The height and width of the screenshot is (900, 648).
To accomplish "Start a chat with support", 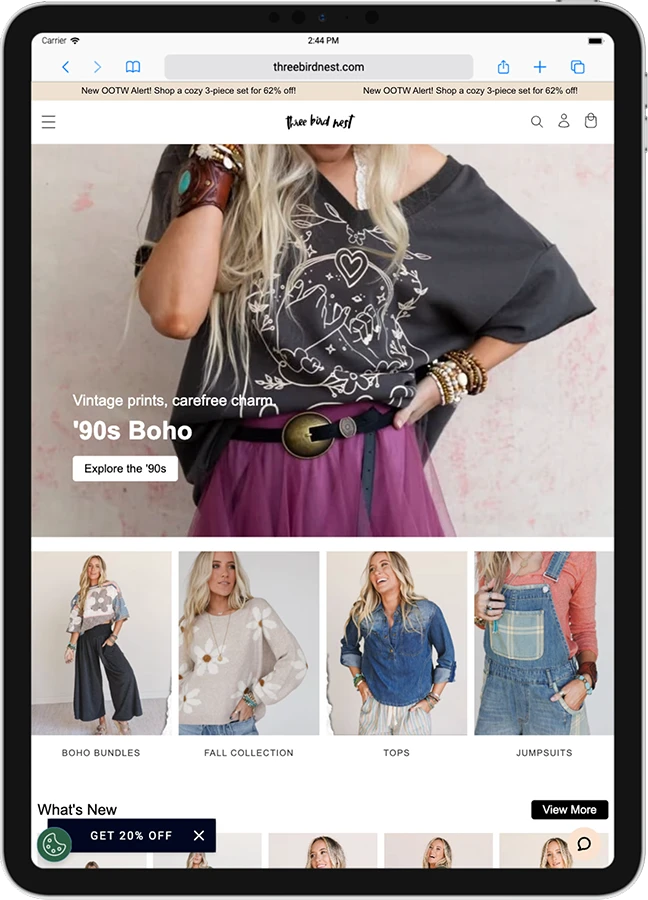I will click(x=584, y=843).
